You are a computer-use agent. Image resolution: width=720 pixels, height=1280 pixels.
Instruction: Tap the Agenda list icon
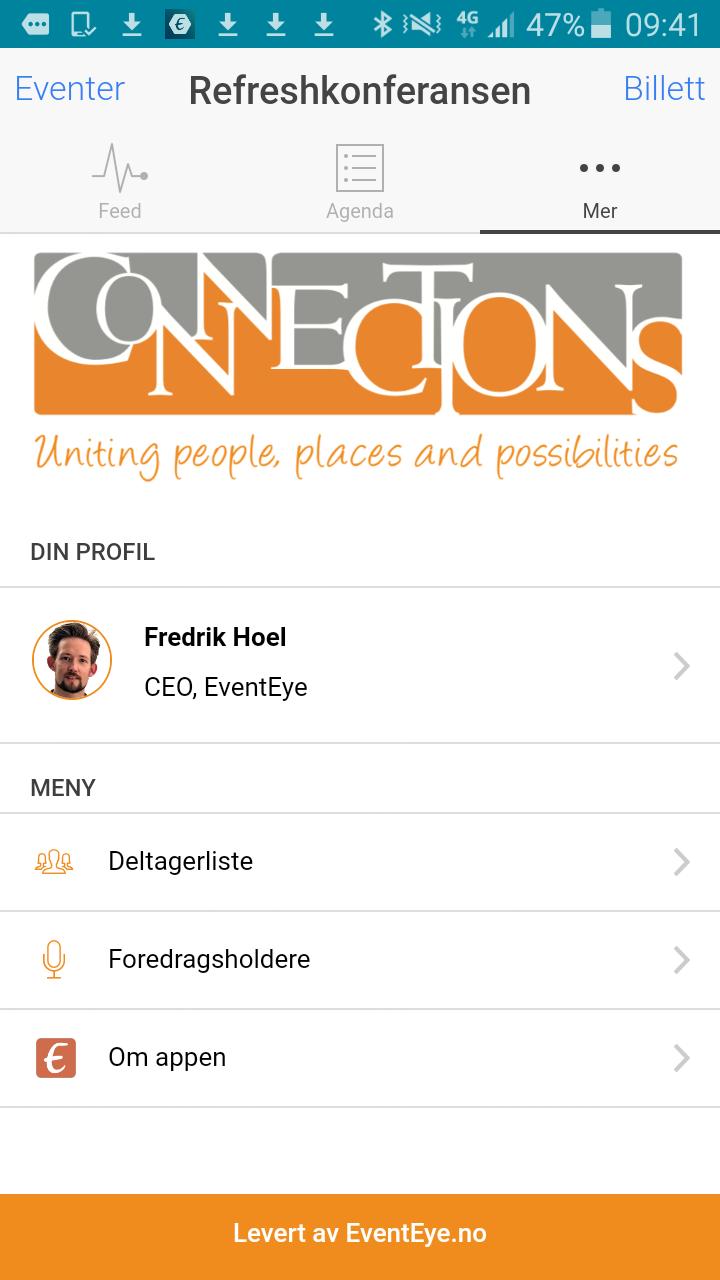point(359,168)
